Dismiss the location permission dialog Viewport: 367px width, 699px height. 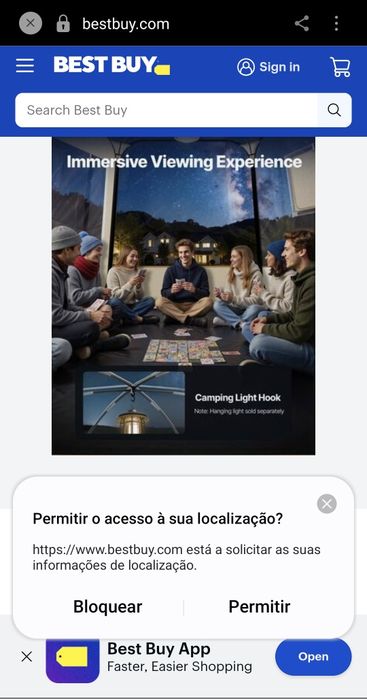click(x=327, y=504)
